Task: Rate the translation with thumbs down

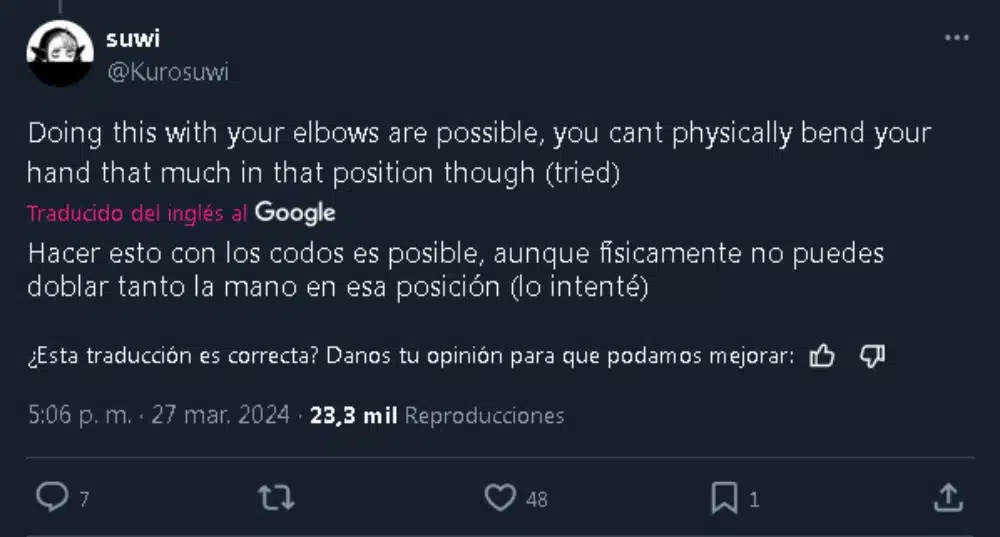Action: (873, 356)
